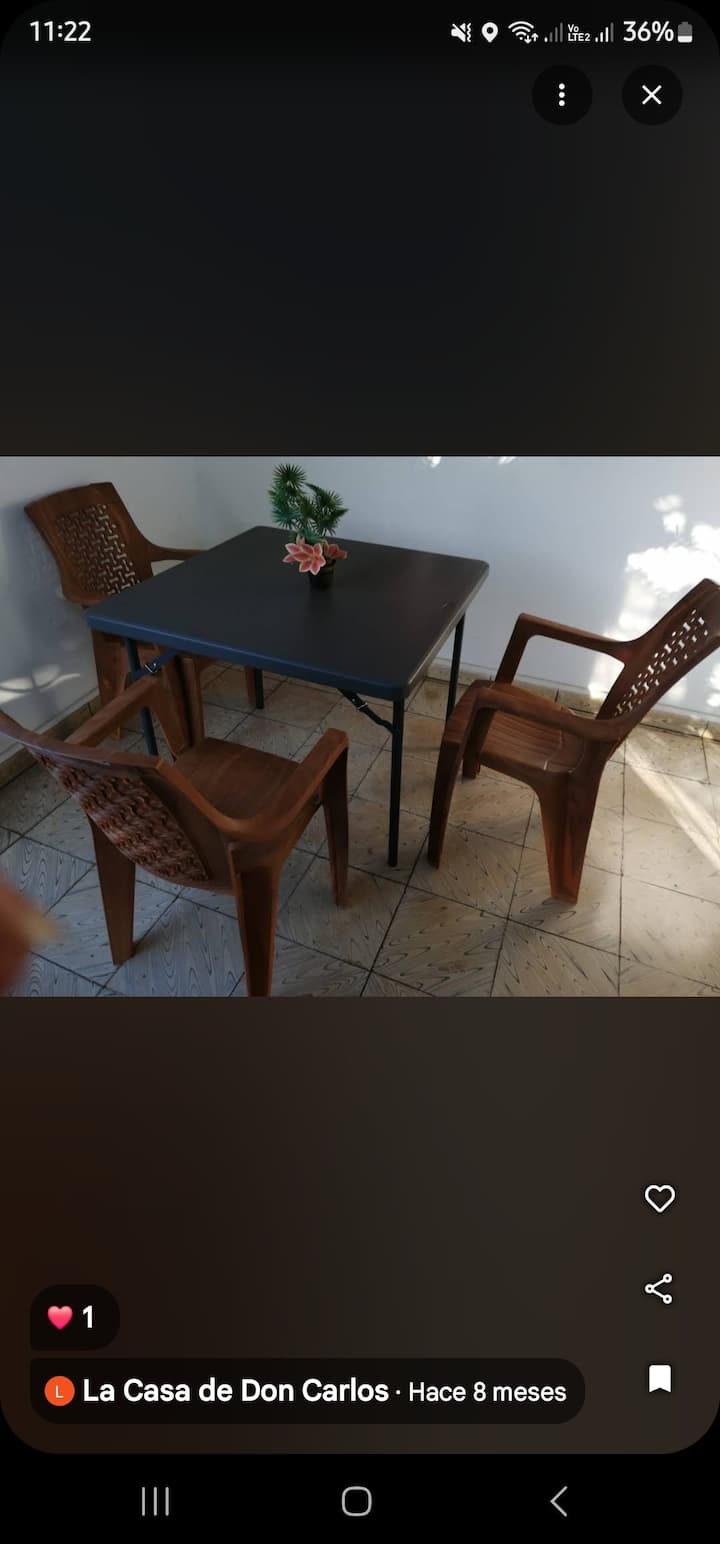This screenshot has width=720, height=1544.
Task: Close the photo viewer
Action: click(651, 95)
